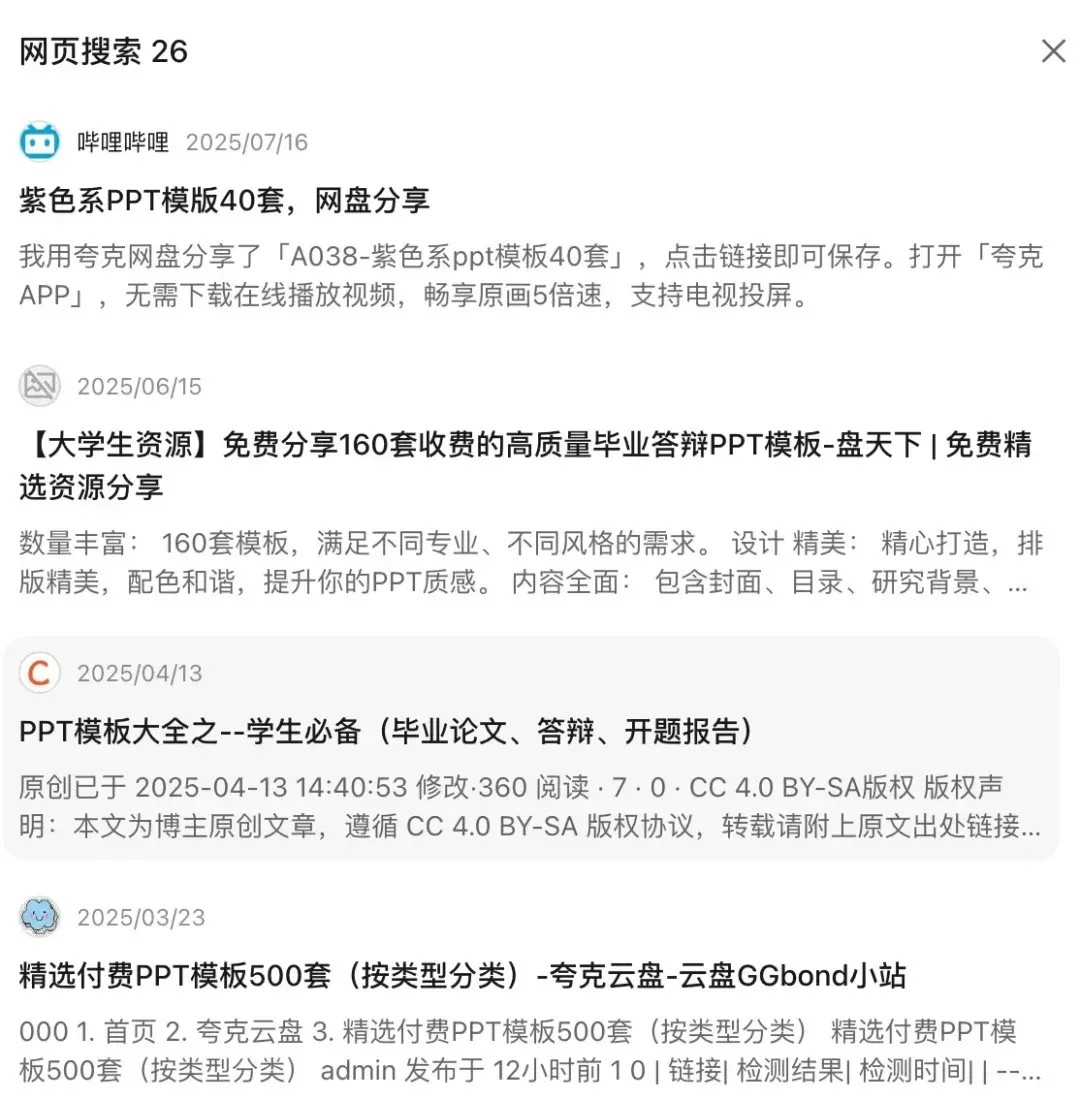This screenshot has height=1099, width=1080.
Task: Close the 网页搜索 results panel
Action: coord(1053,51)
